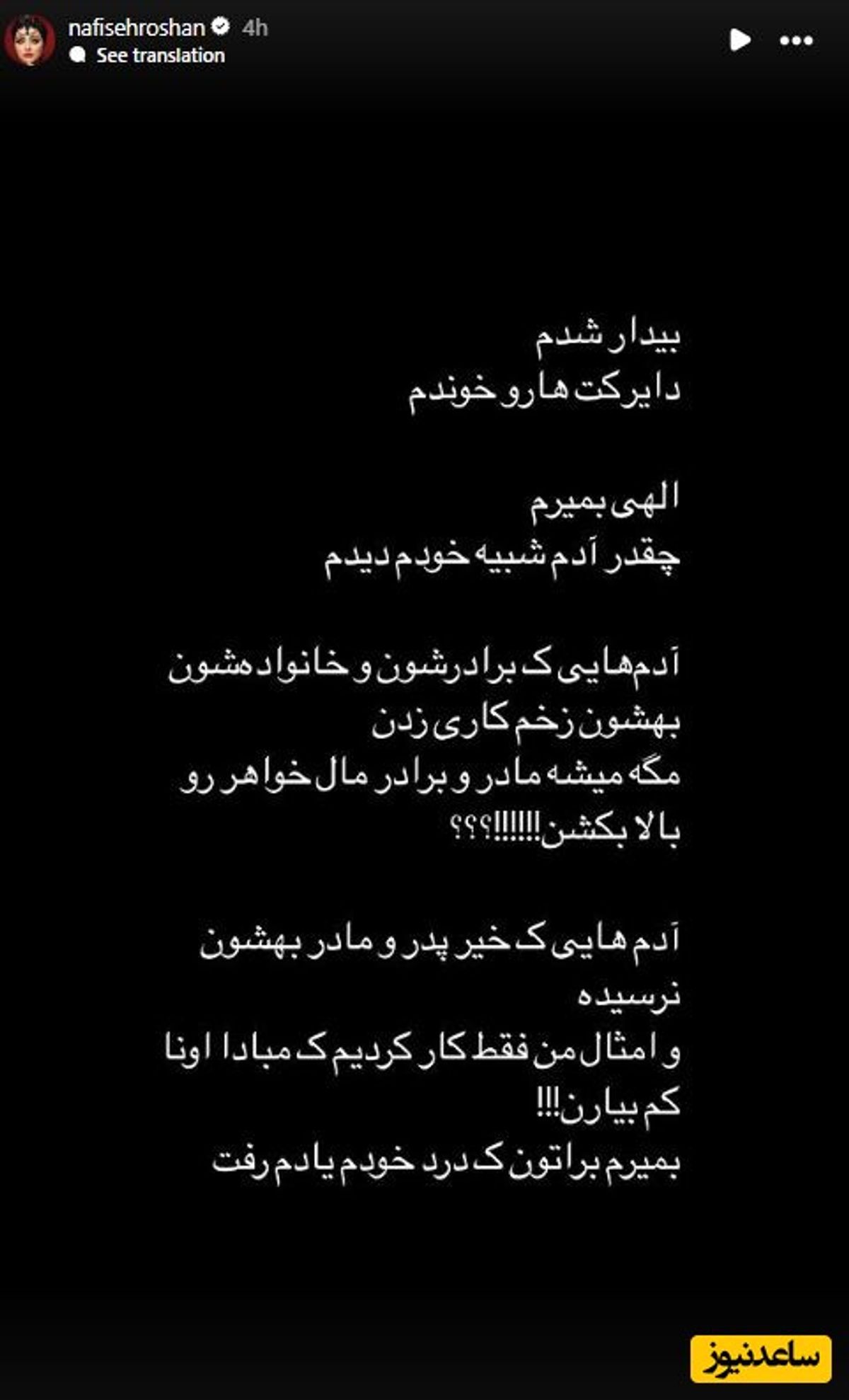The height and width of the screenshot is (1400, 849).
Task: Resume story playback
Action: pyautogui.click(x=739, y=40)
